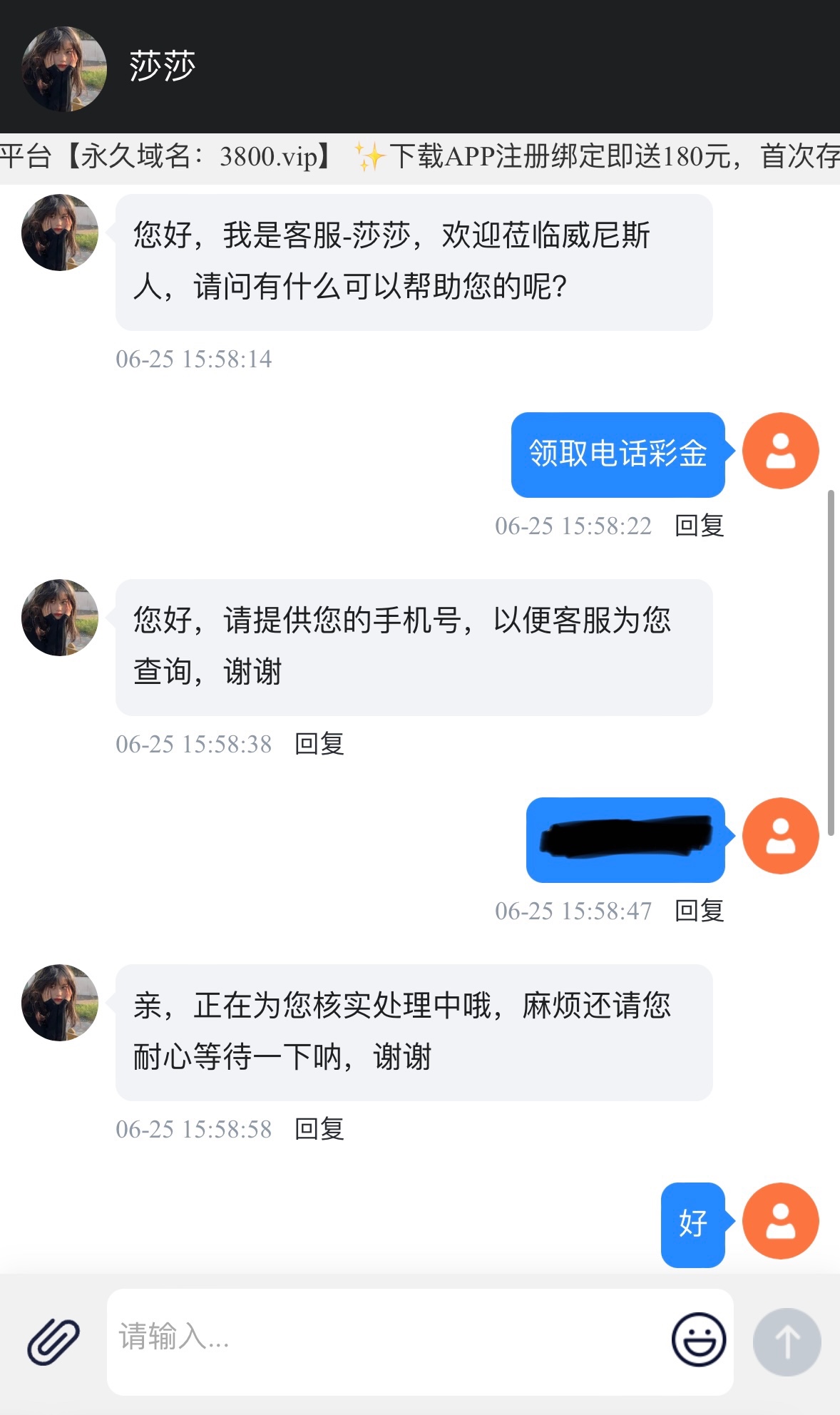Reply to the 15:58:58 agent message
This screenshot has height=1415, width=840.
click(319, 1129)
